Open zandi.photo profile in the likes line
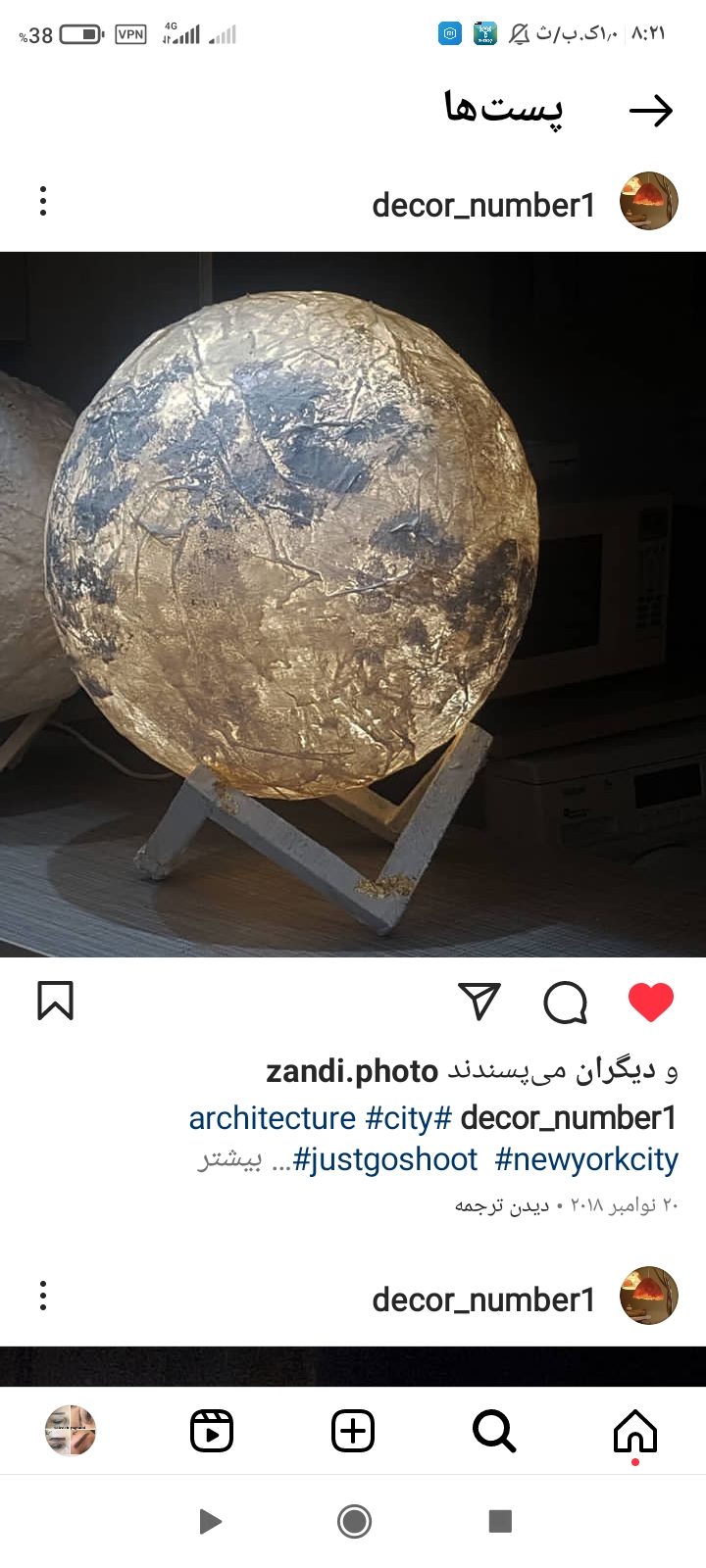The width and height of the screenshot is (706, 1568). click(x=352, y=1071)
